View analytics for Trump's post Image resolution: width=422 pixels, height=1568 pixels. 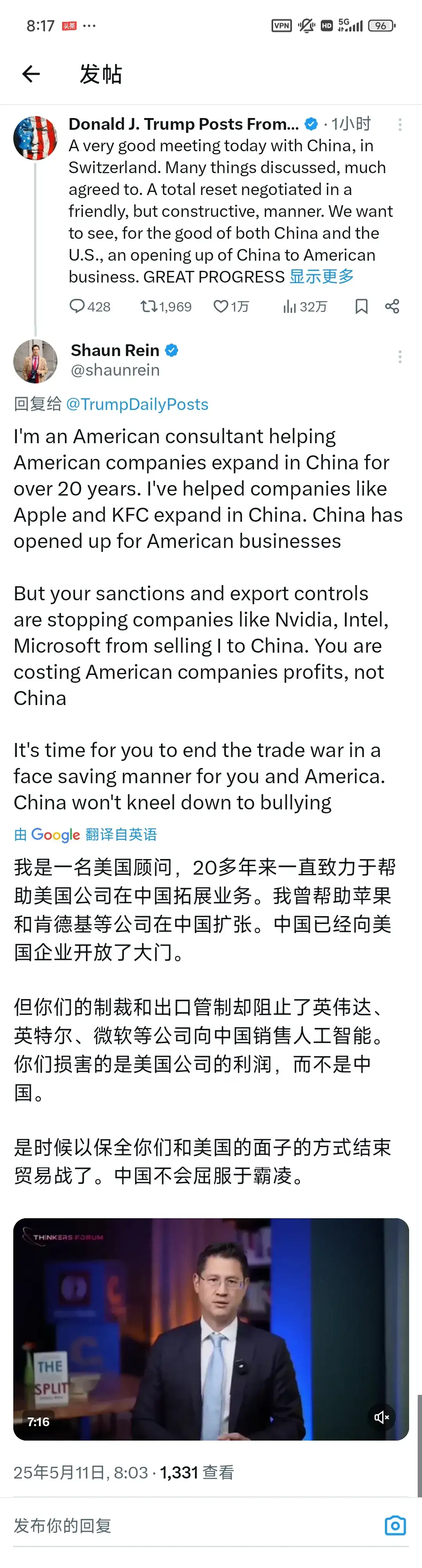tap(290, 306)
